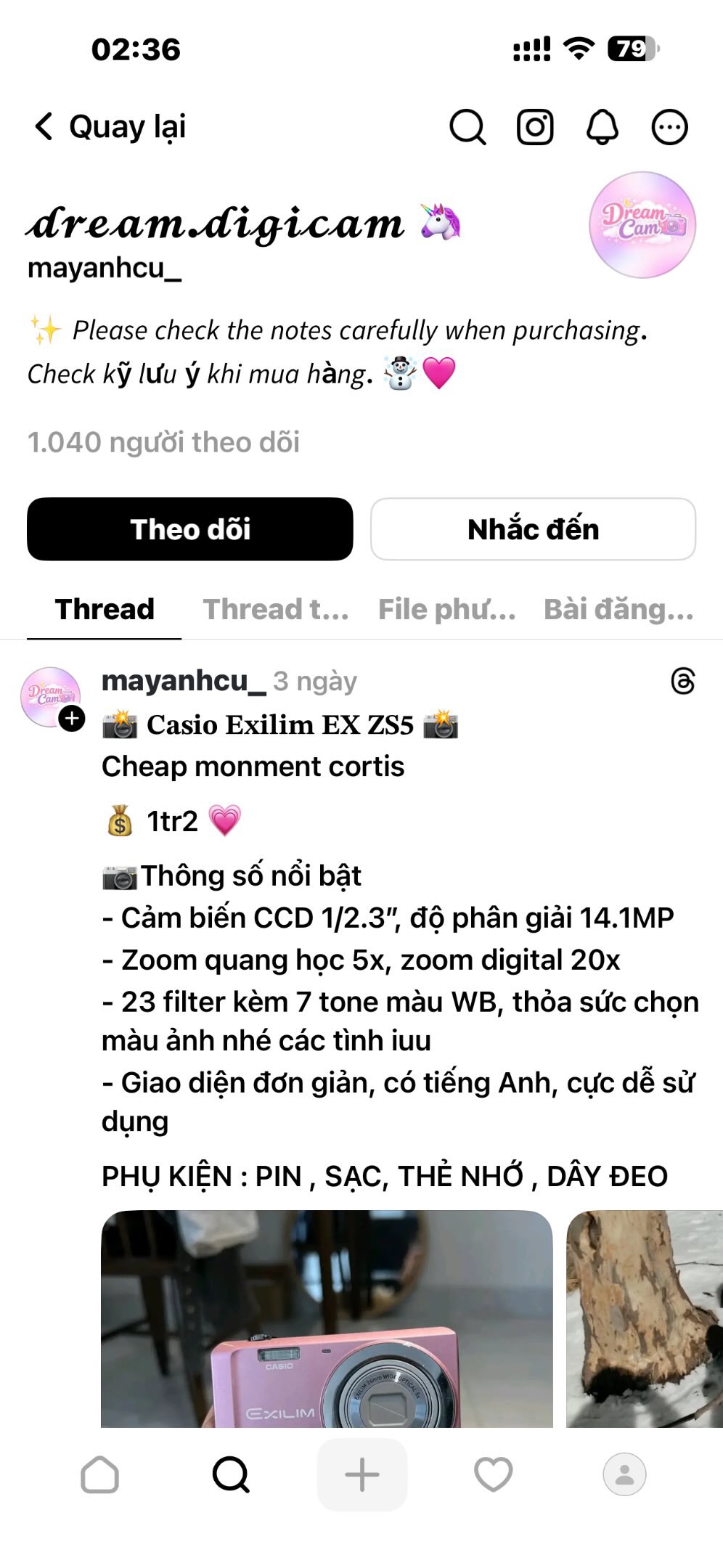This screenshot has height=1568, width=723.
Task: Open the tree trunk photo in the post
Action: coord(645,1318)
